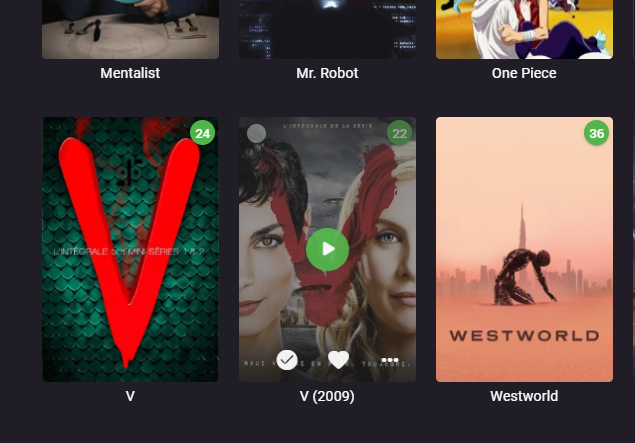Open the One Piece series
This screenshot has height=443, width=635.
(524, 73)
